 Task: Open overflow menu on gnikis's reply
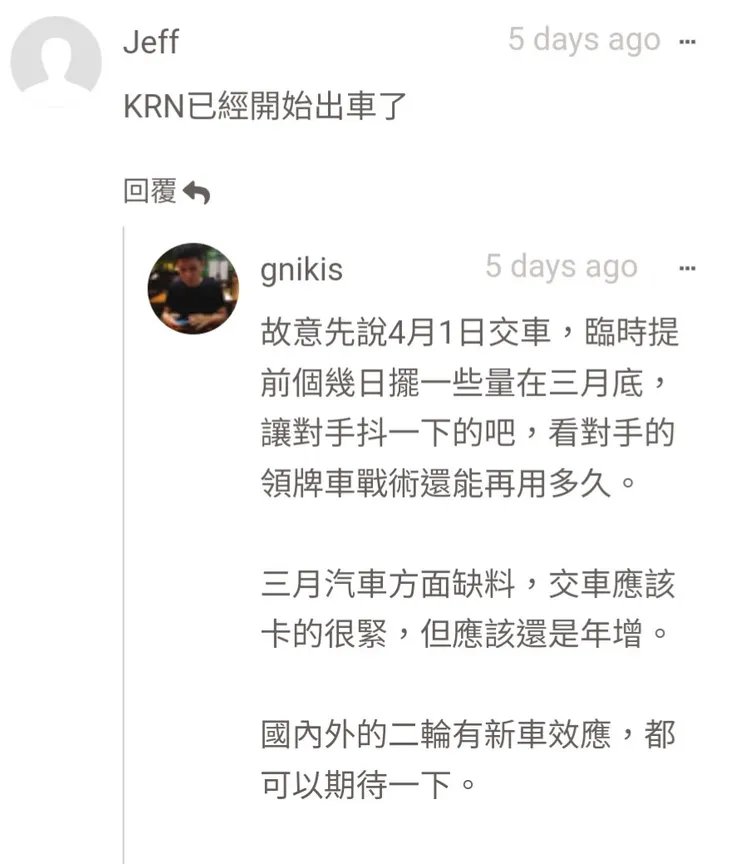coord(687,269)
